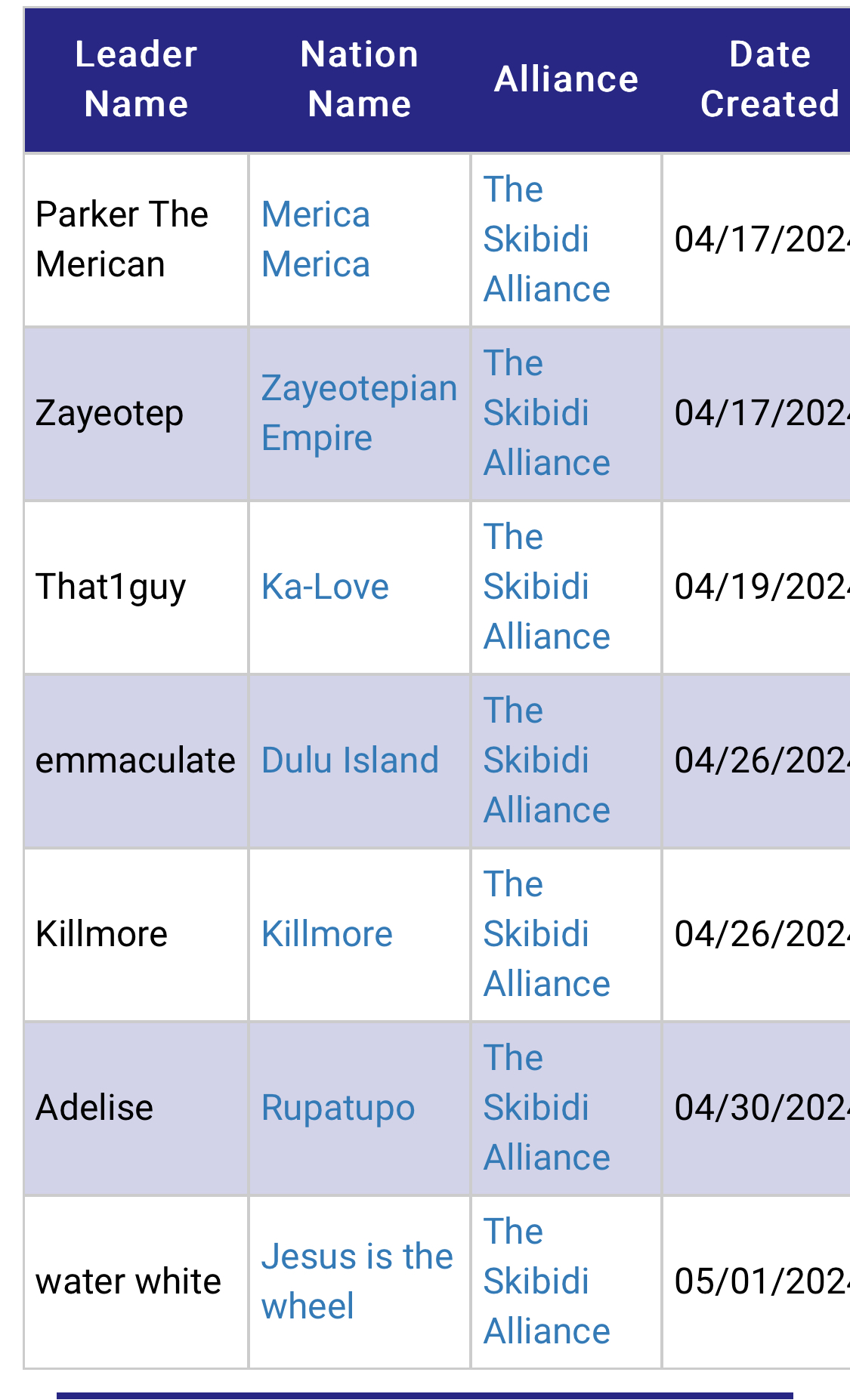Open the alliance link in emmaculate's row
The width and height of the screenshot is (850, 1400).
(x=546, y=760)
